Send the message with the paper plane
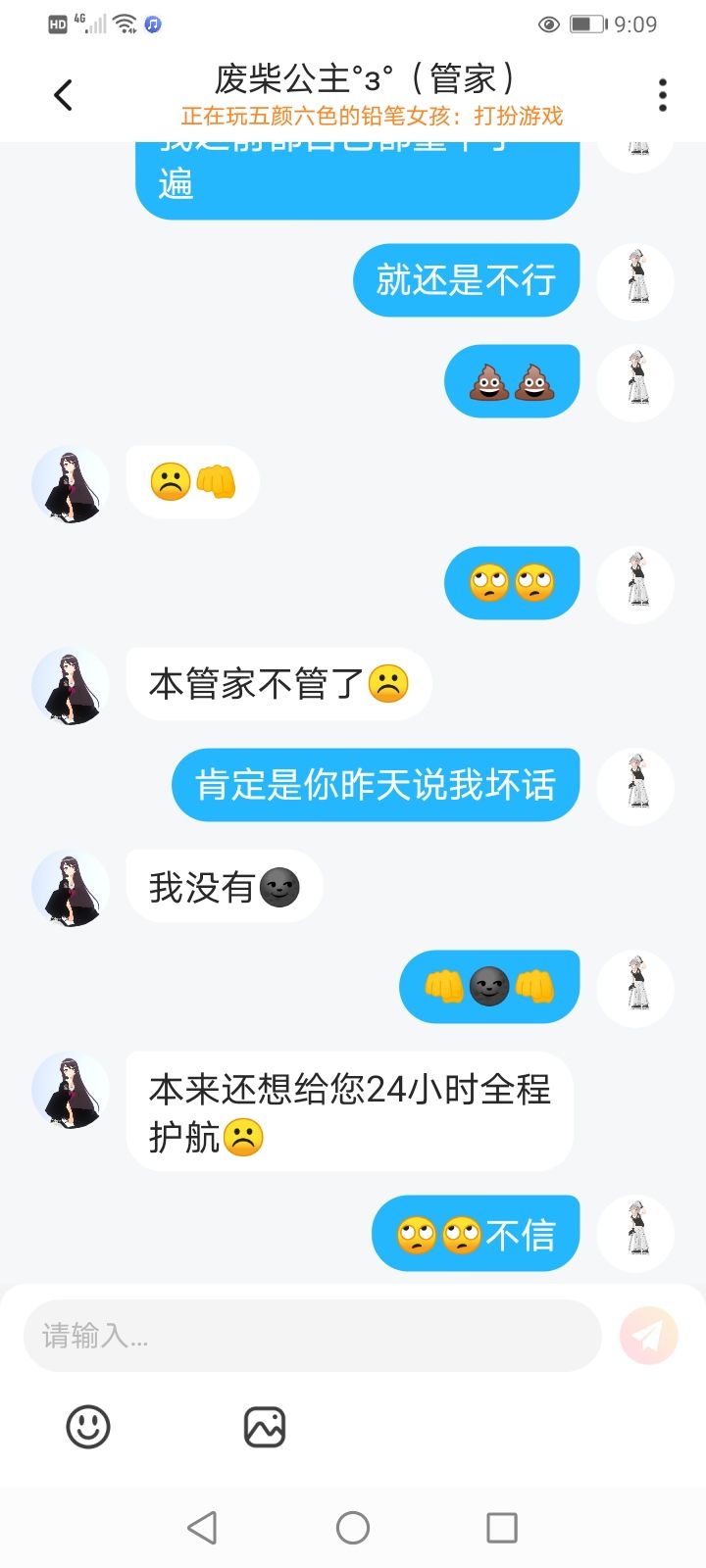The height and width of the screenshot is (1568, 706). 648,1335
